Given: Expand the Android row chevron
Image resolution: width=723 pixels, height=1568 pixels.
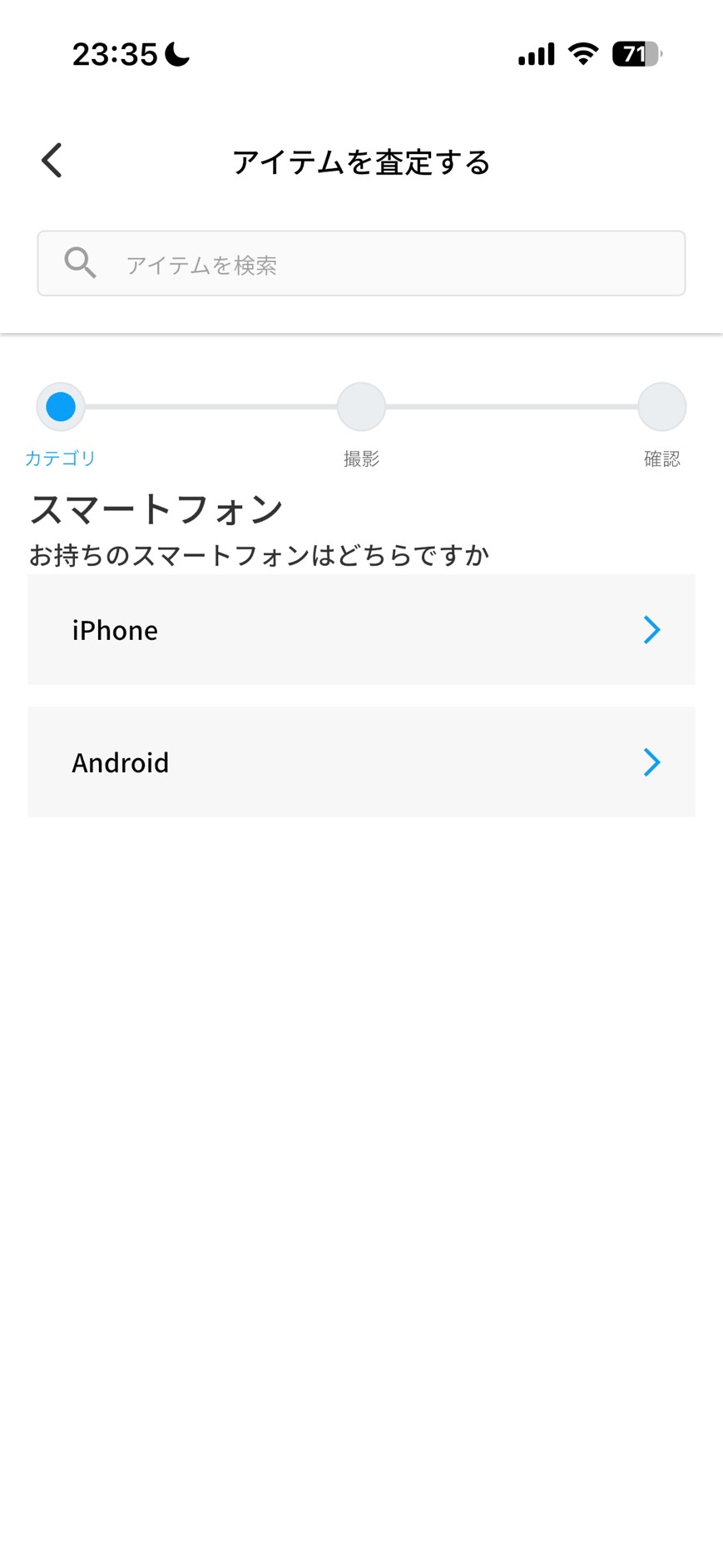Looking at the screenshot, I should click(653, 762).
